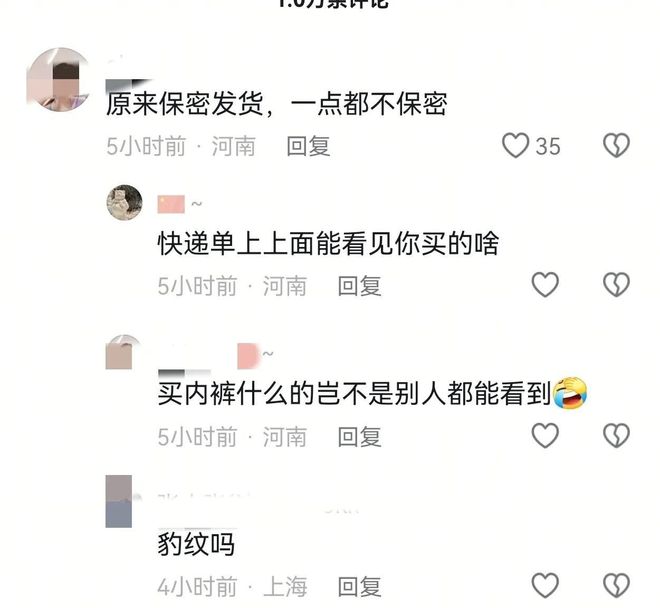Screen dimensions: 660x608
Task: Reply to the comment 原来保密发货，一点都不保密
Action: click(308, 146)
